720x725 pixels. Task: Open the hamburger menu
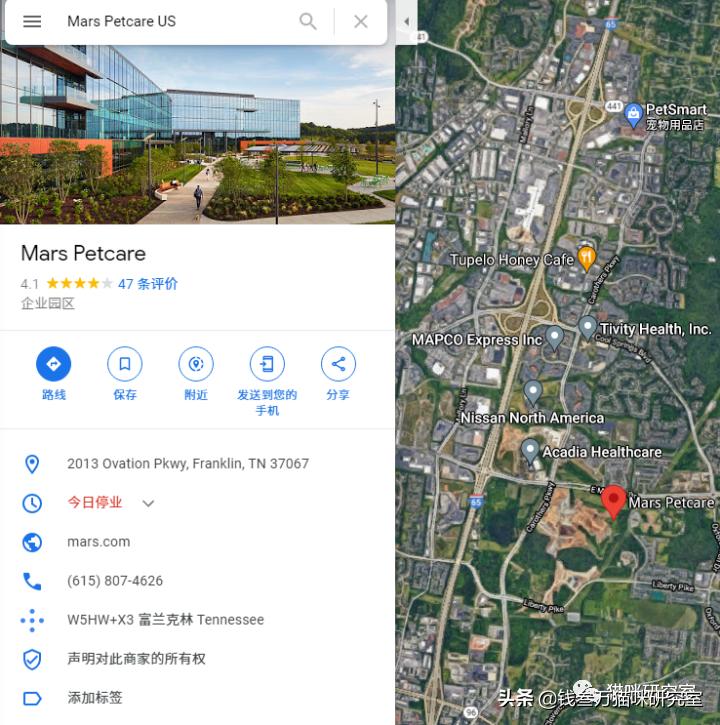point(32,21)
